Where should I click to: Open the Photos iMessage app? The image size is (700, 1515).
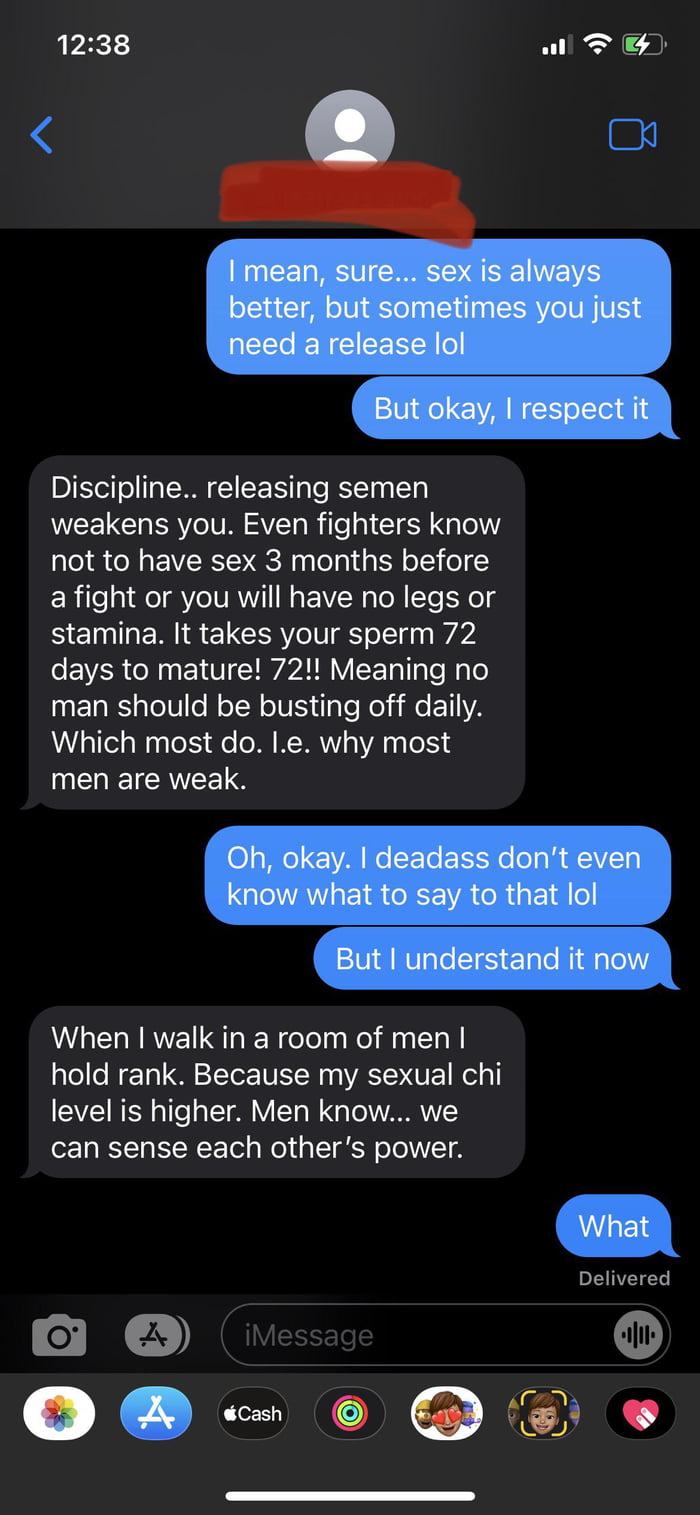pos(59,1413)
